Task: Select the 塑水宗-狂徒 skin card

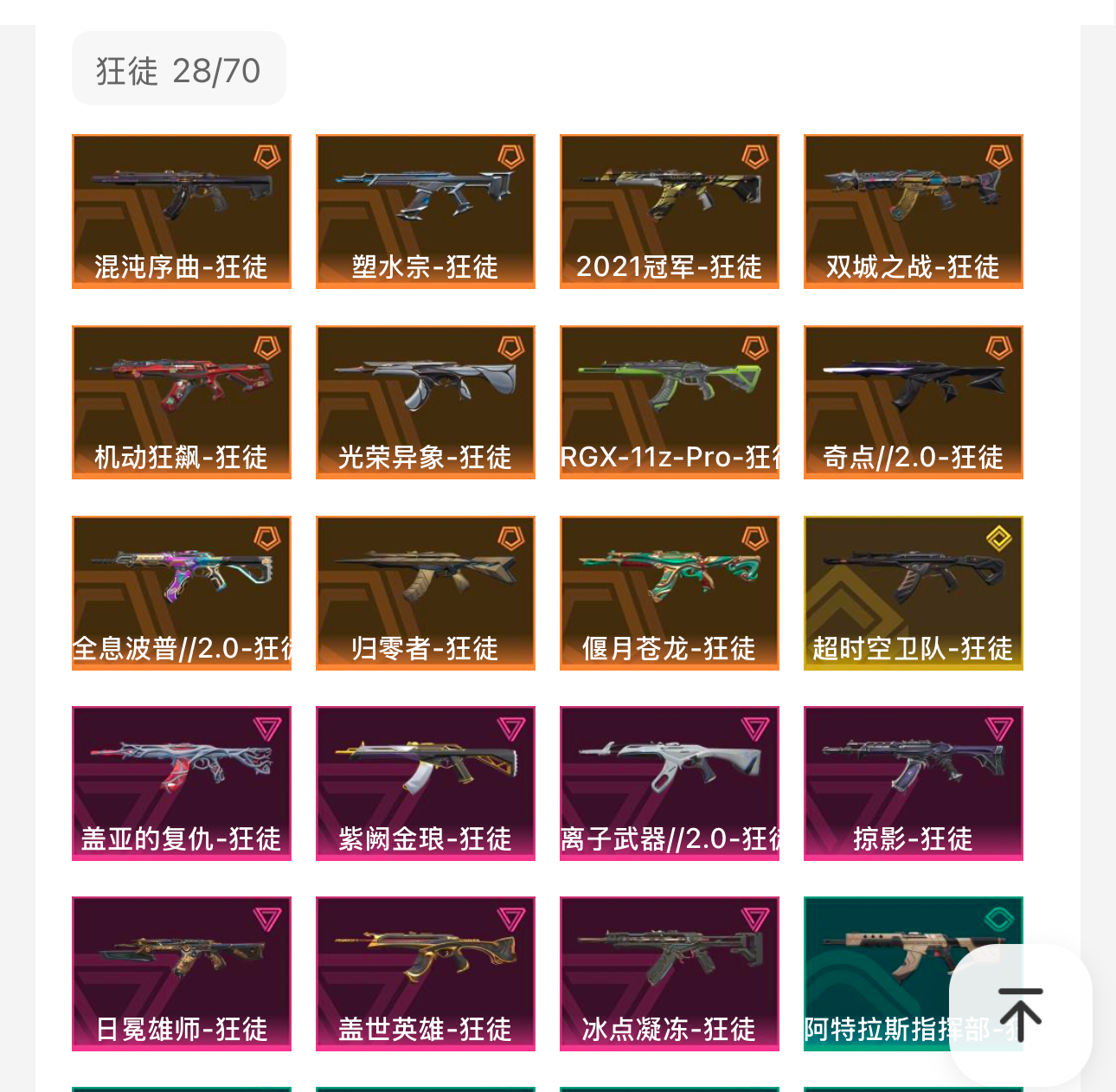Action: point(426,211)
